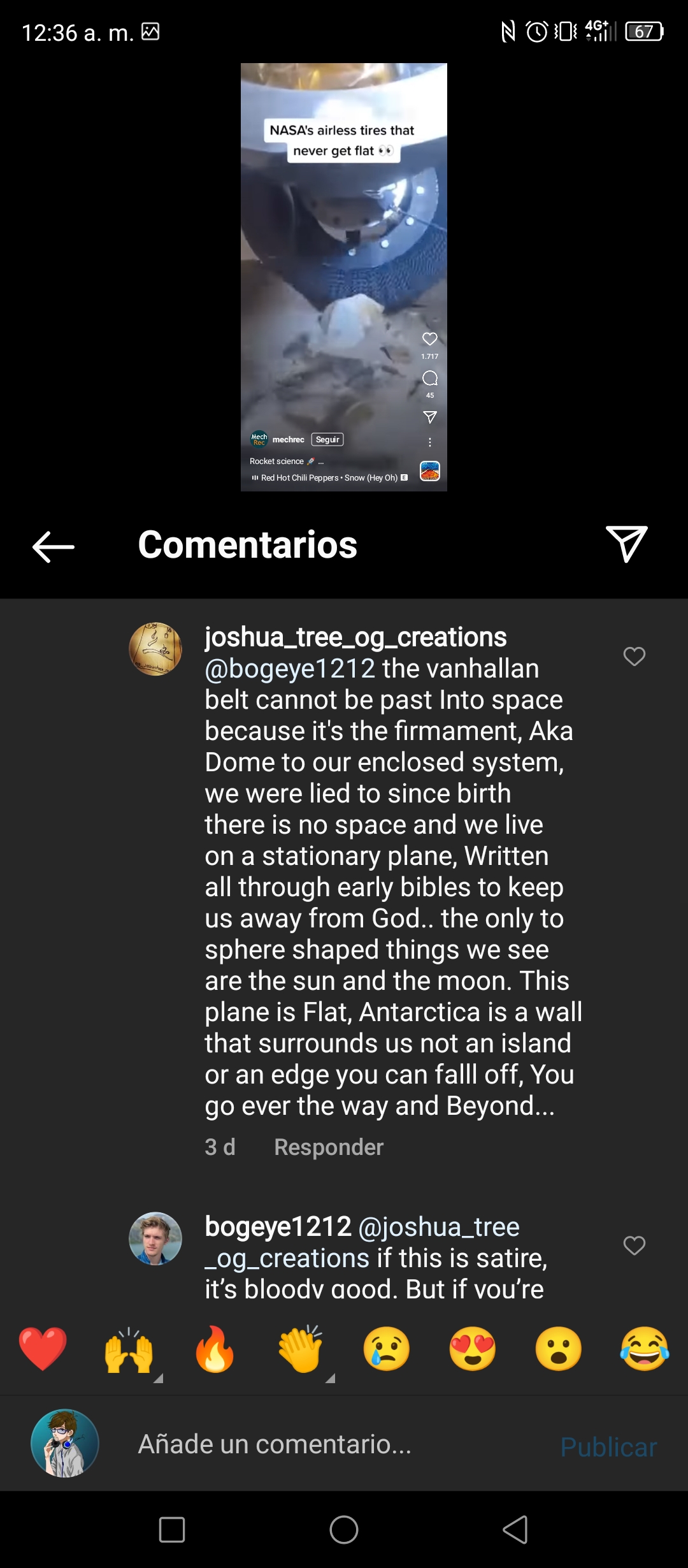
Task: Share the post via the paper plane icon
Action: pos(627,544)
